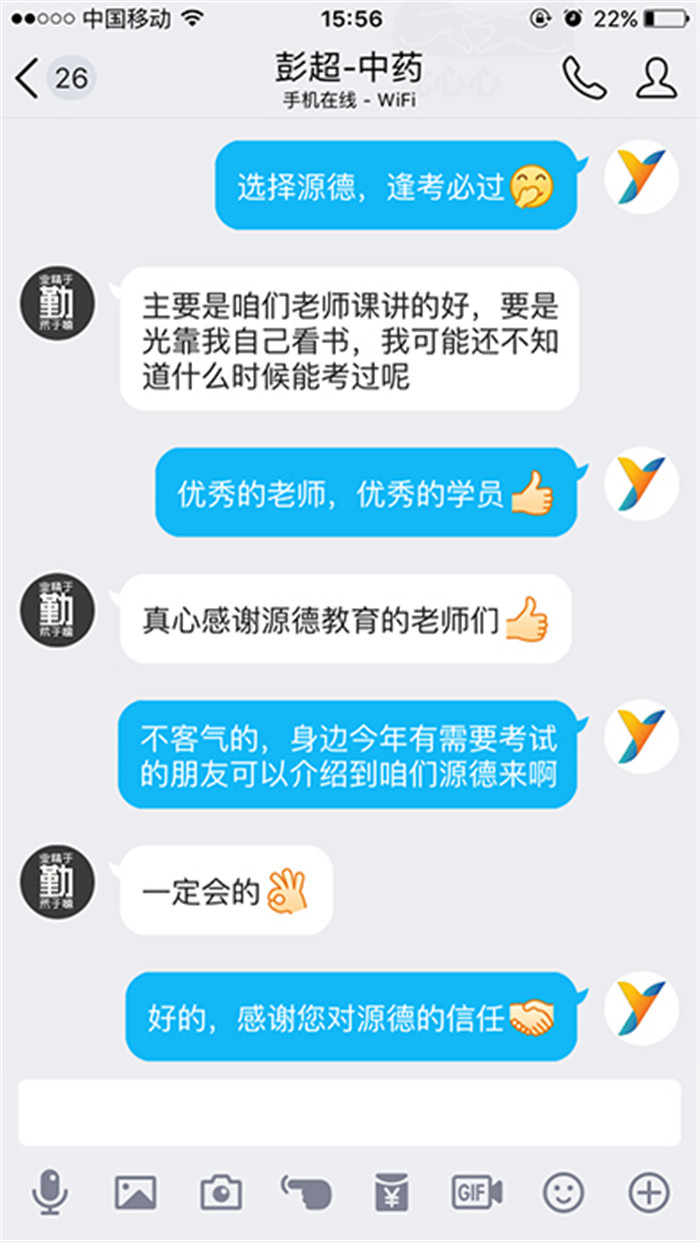Send a poke with the pointing hand icon
The image size is (700, 1243).
(x=306, y=1191)
